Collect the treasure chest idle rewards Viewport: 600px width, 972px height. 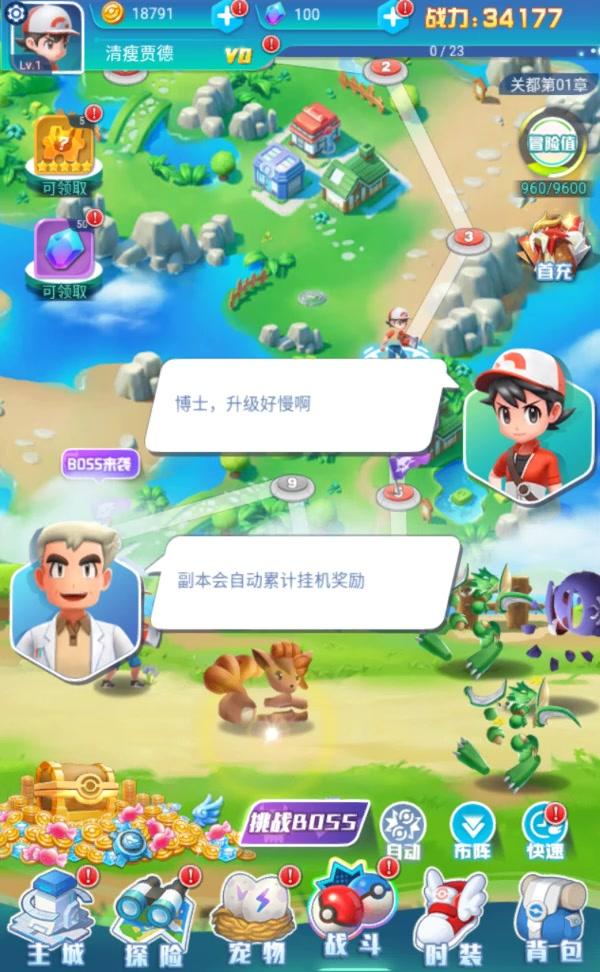tap(75, 795)
